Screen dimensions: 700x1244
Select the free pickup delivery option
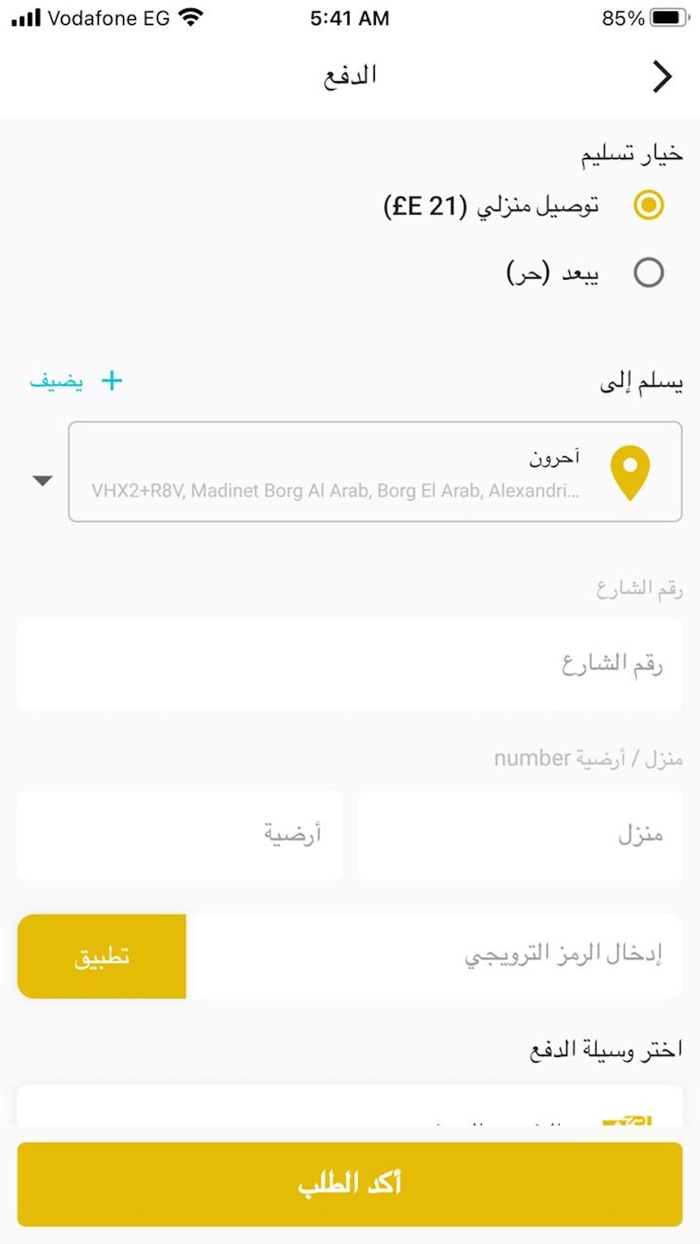tap(649, 273)
